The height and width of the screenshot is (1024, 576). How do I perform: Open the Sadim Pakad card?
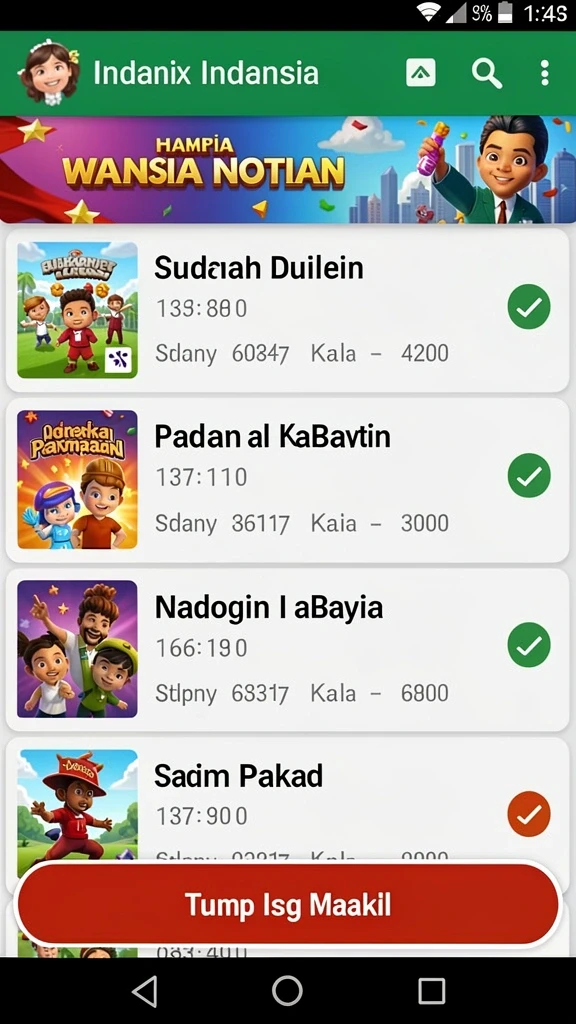pyautogui.click(x=287, y=800)
